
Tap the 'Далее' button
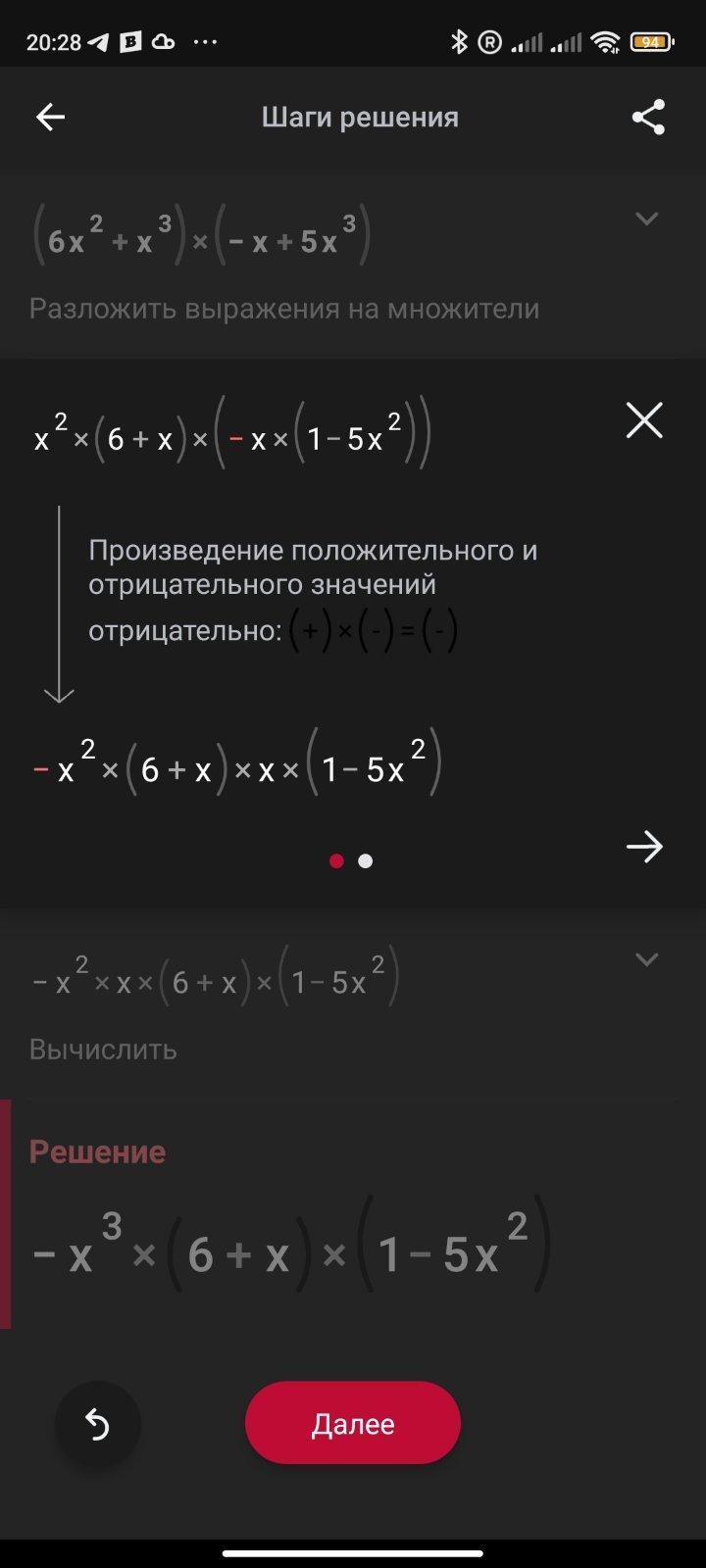click(353, 1424)
